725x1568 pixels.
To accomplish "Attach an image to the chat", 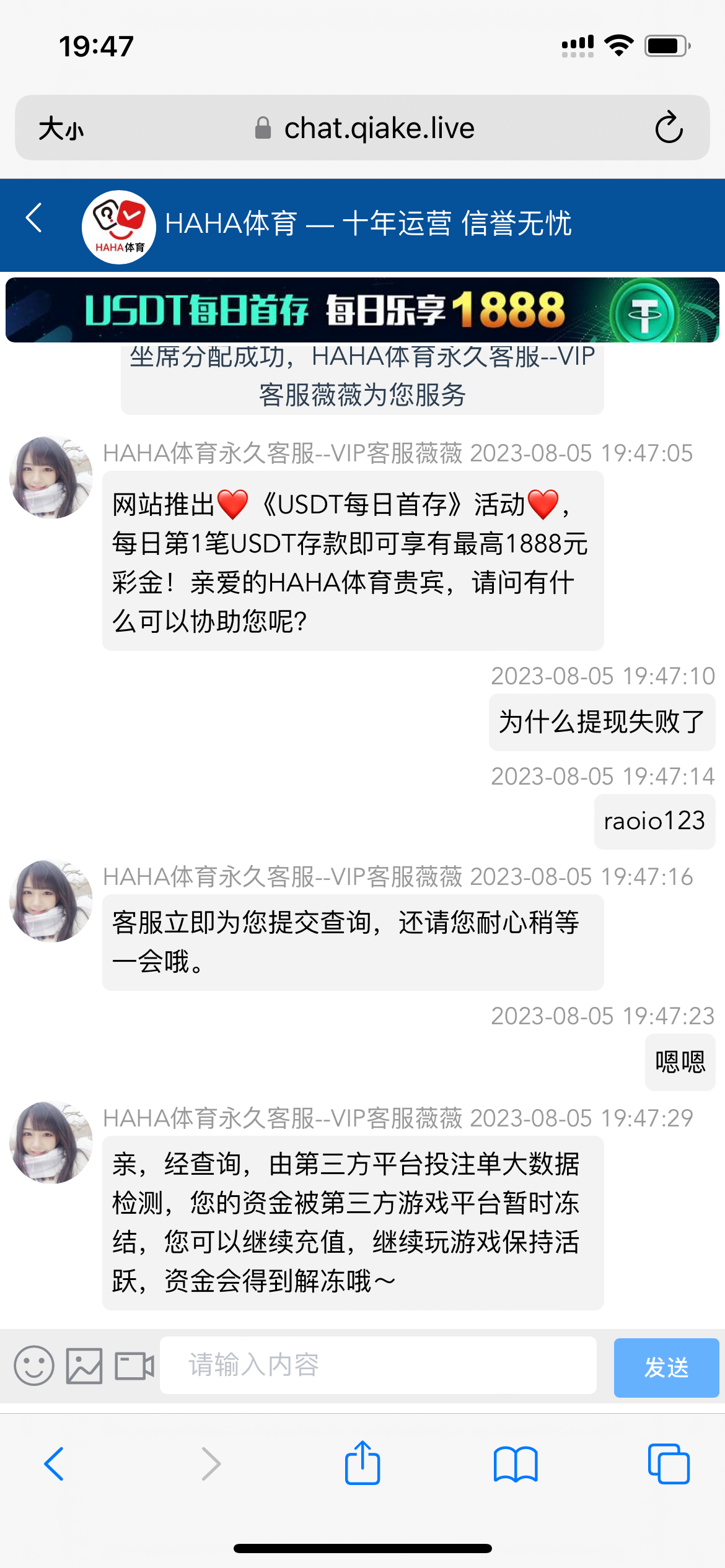I will [x=84, y=1365].
